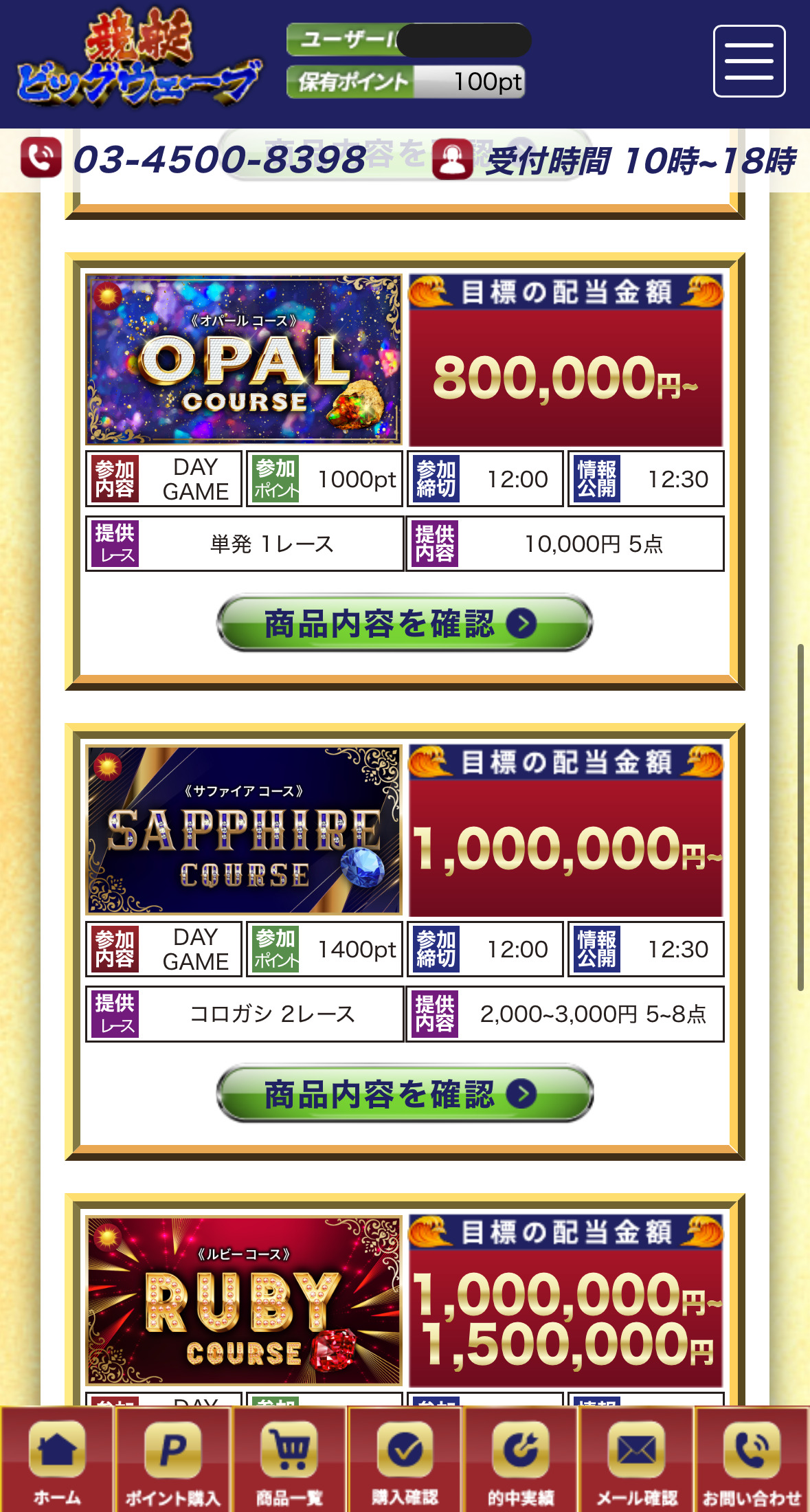The height and width of the screenshot is (1512, 810).
Task: View the 的中実績 tab
Action: tap(521, 1460)
